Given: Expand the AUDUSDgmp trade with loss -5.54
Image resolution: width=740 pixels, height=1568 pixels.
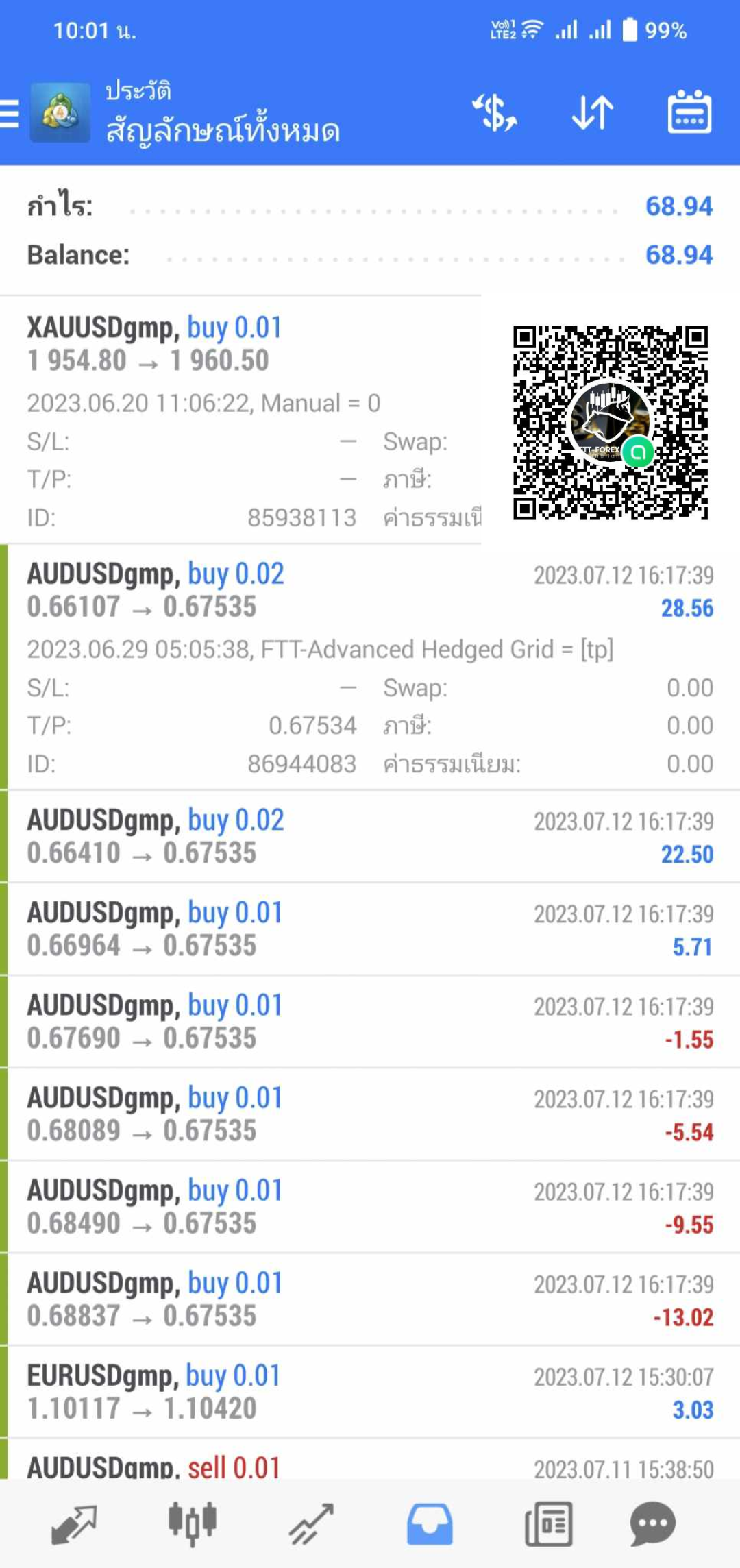Looking at the screenshot, I should point(370,1114).
